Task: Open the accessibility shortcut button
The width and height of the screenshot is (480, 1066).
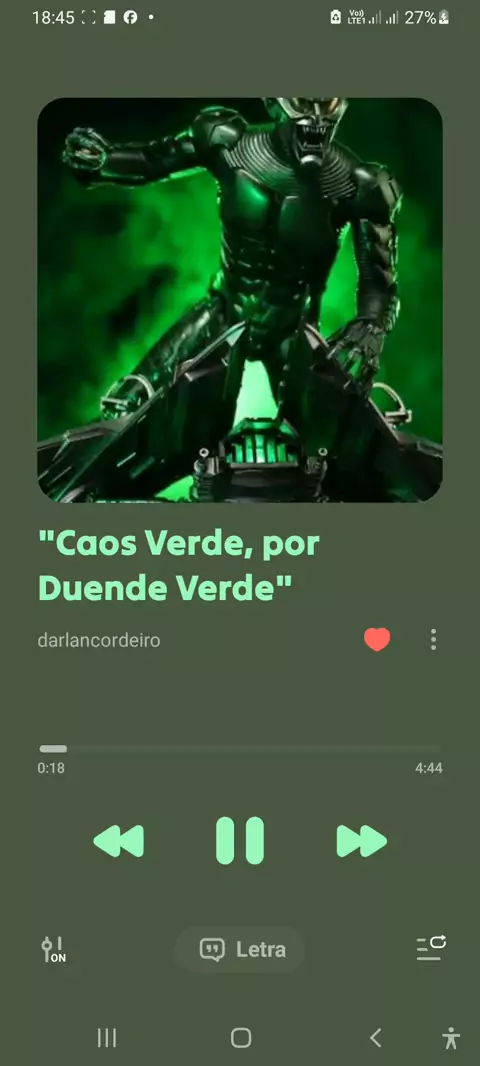Action: [x=451, y=1038]
